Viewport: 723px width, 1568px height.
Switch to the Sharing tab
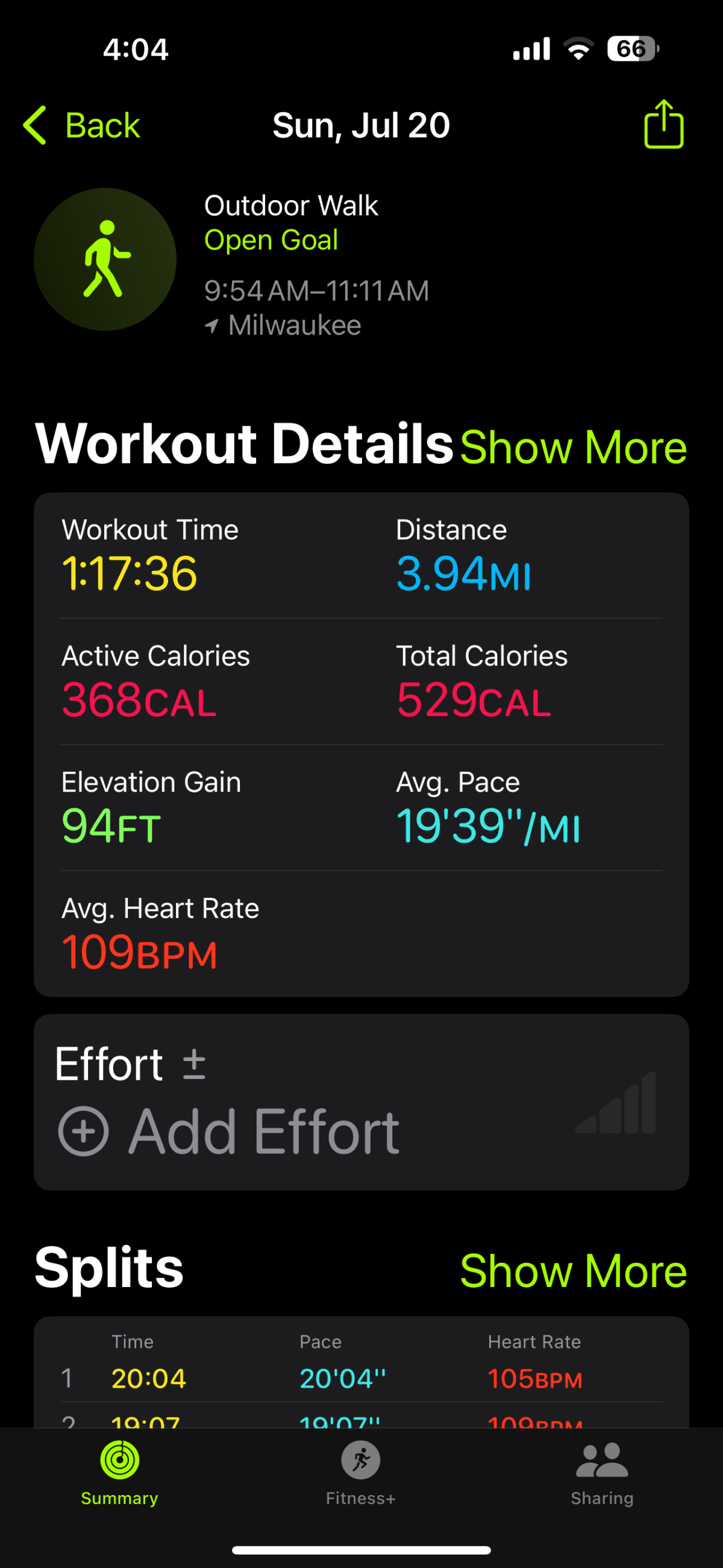[x=602, y=1472]
